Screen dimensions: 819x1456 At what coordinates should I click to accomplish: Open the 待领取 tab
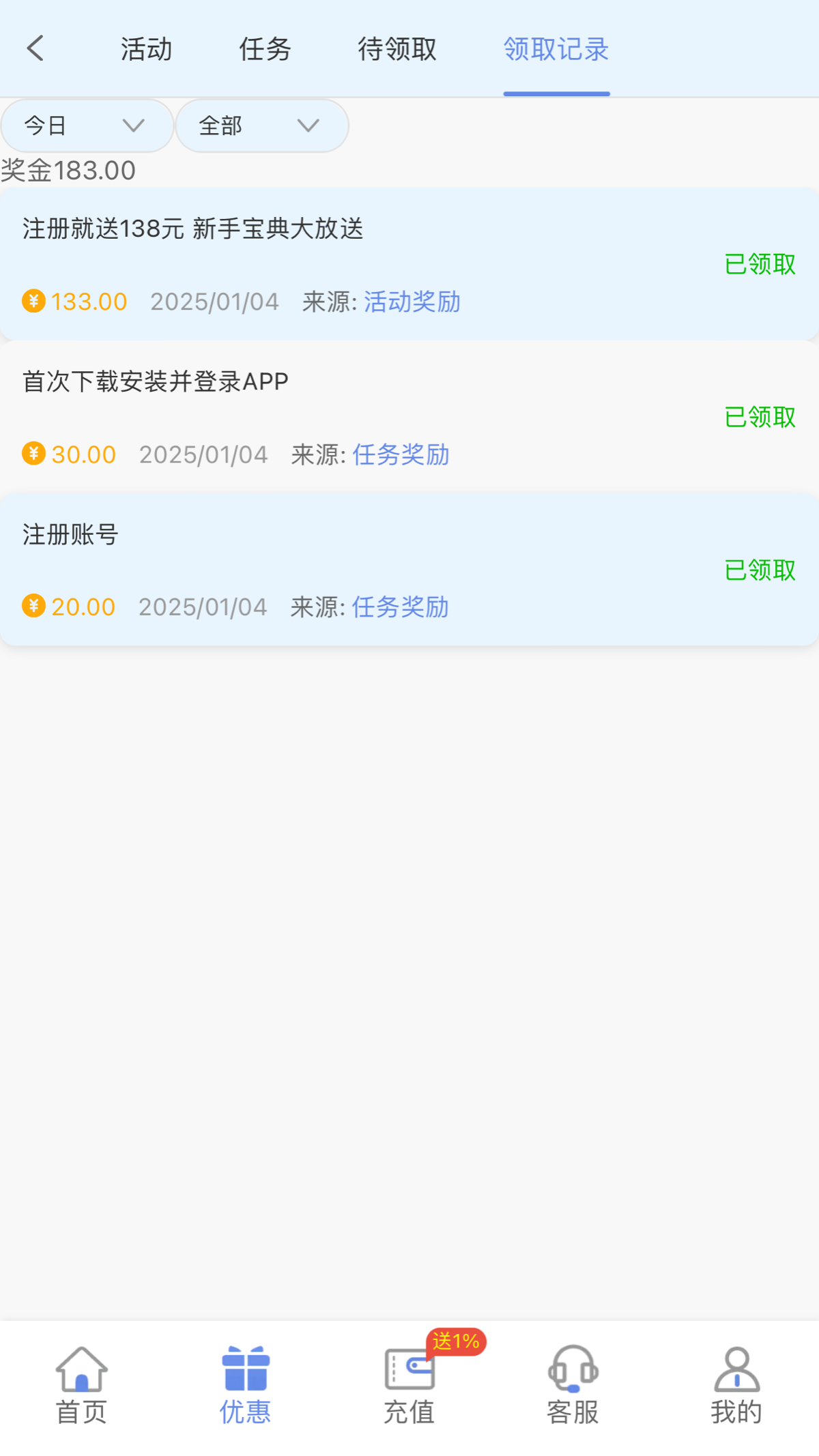point(397,49)
